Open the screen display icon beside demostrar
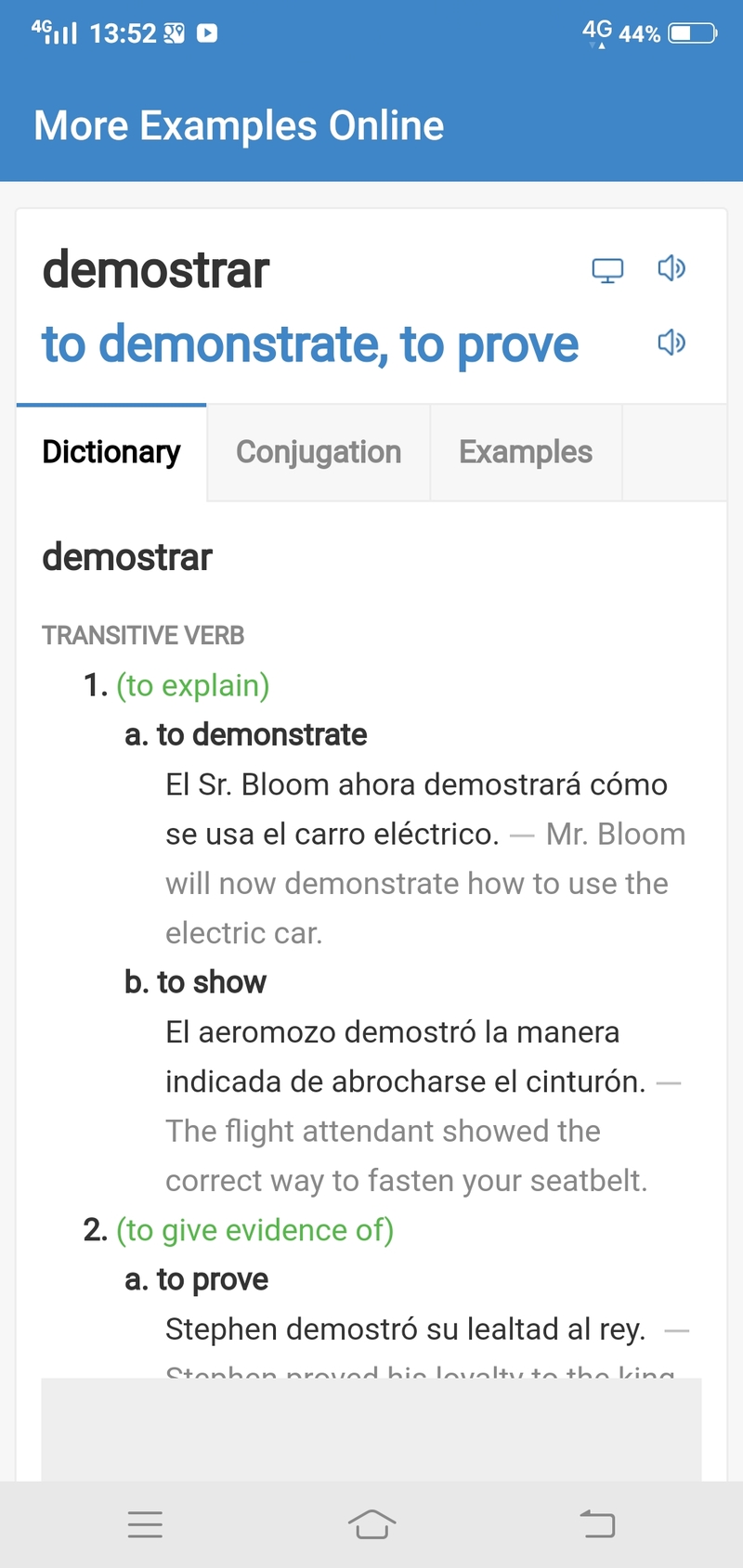Viewport: 743px width, 1568px height. pyautogui.click(x=608, y=268)
